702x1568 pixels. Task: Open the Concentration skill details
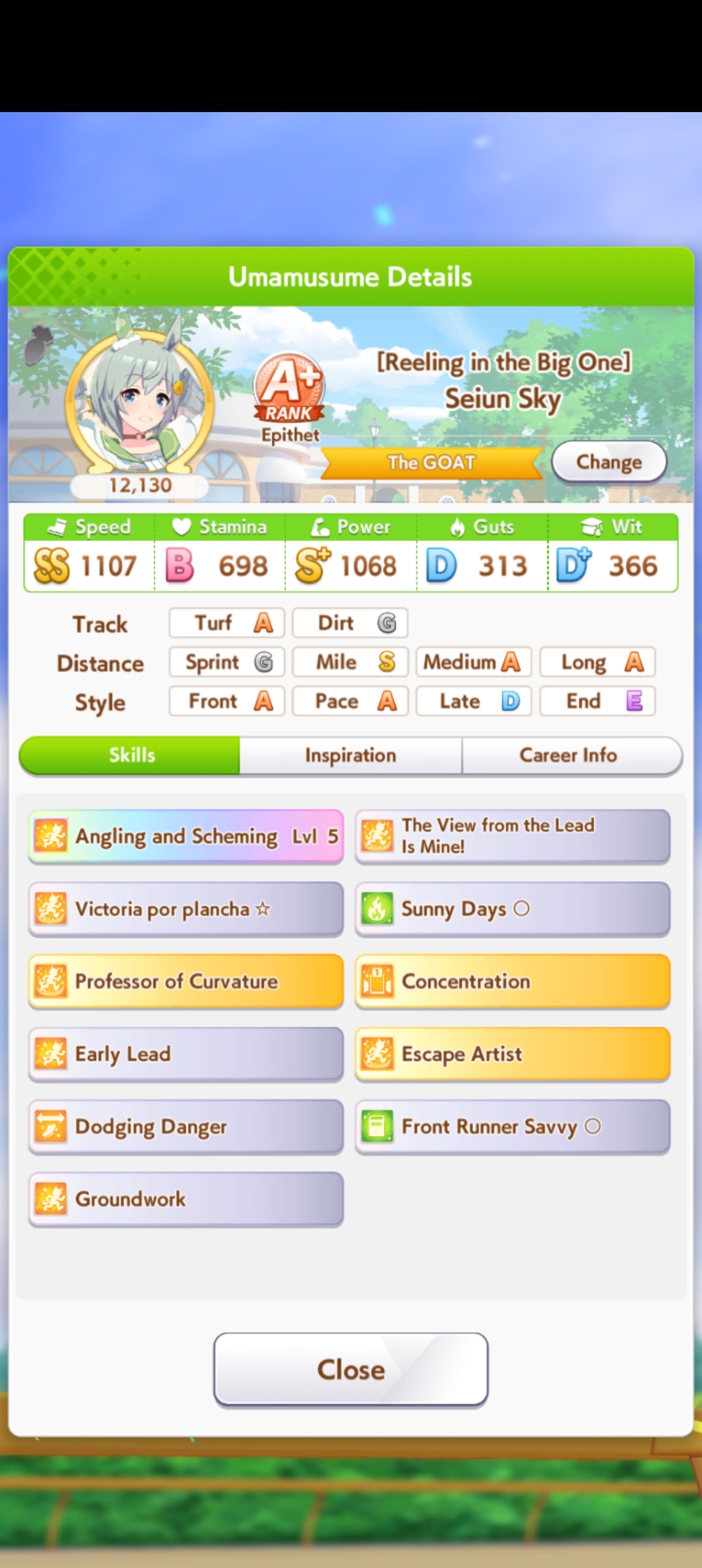[512, 982]
